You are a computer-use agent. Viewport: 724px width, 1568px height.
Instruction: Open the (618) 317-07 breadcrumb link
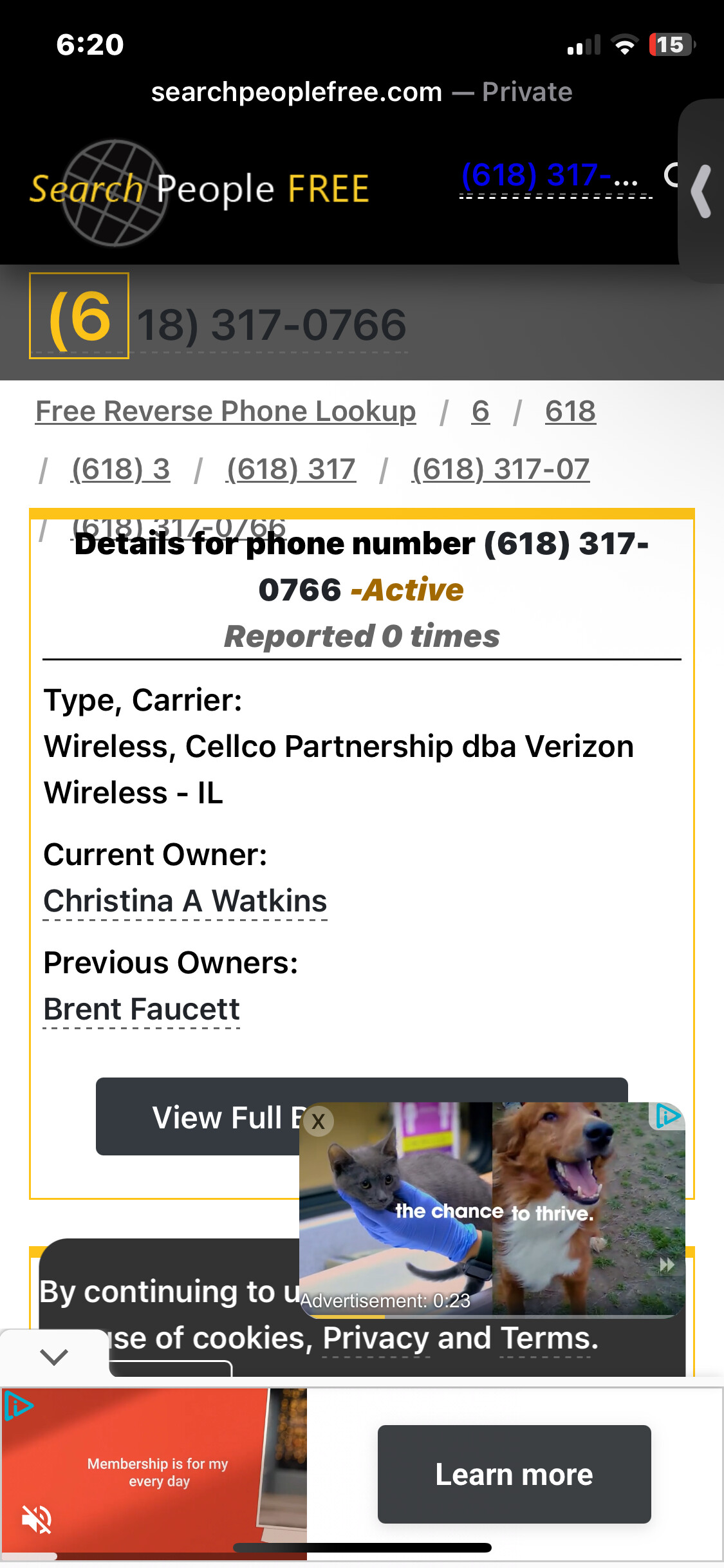[x=500, y=469]
